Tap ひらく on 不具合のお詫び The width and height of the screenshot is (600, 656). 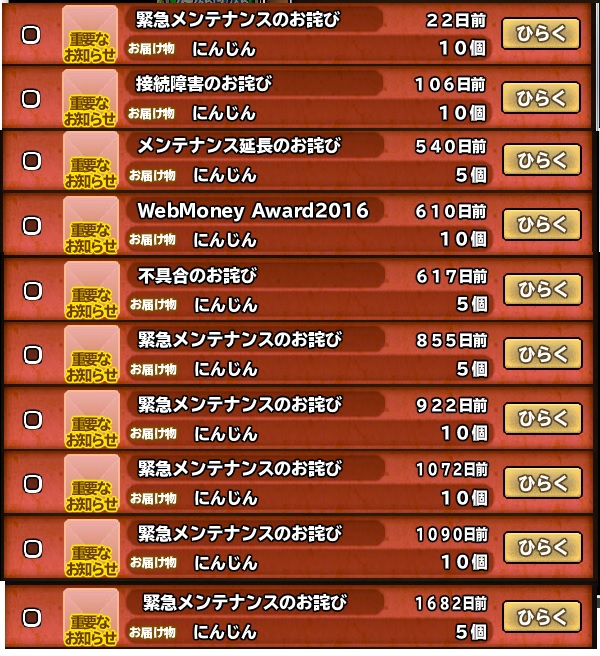click(541, 290)
